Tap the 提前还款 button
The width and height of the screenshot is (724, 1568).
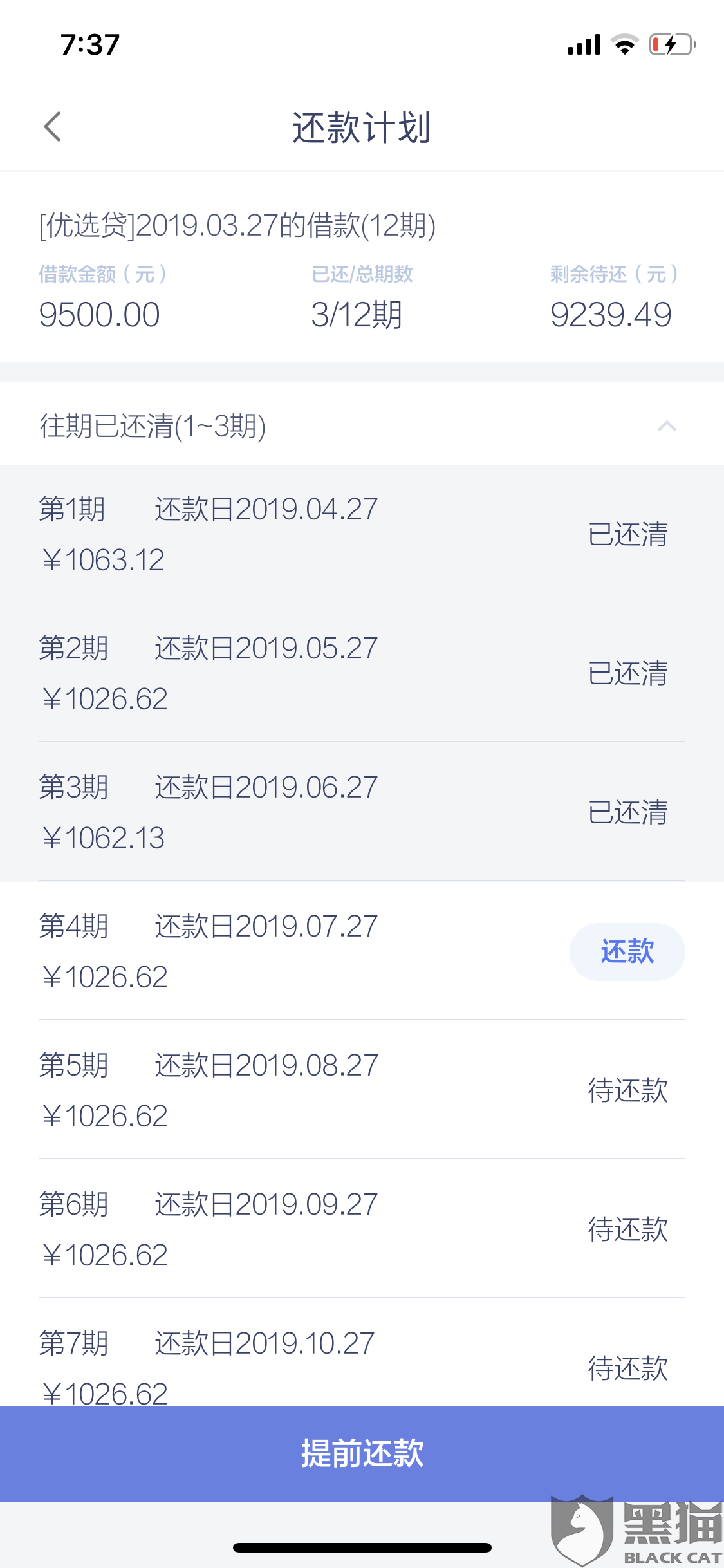pyautogui.click(x=362, y=1453)
